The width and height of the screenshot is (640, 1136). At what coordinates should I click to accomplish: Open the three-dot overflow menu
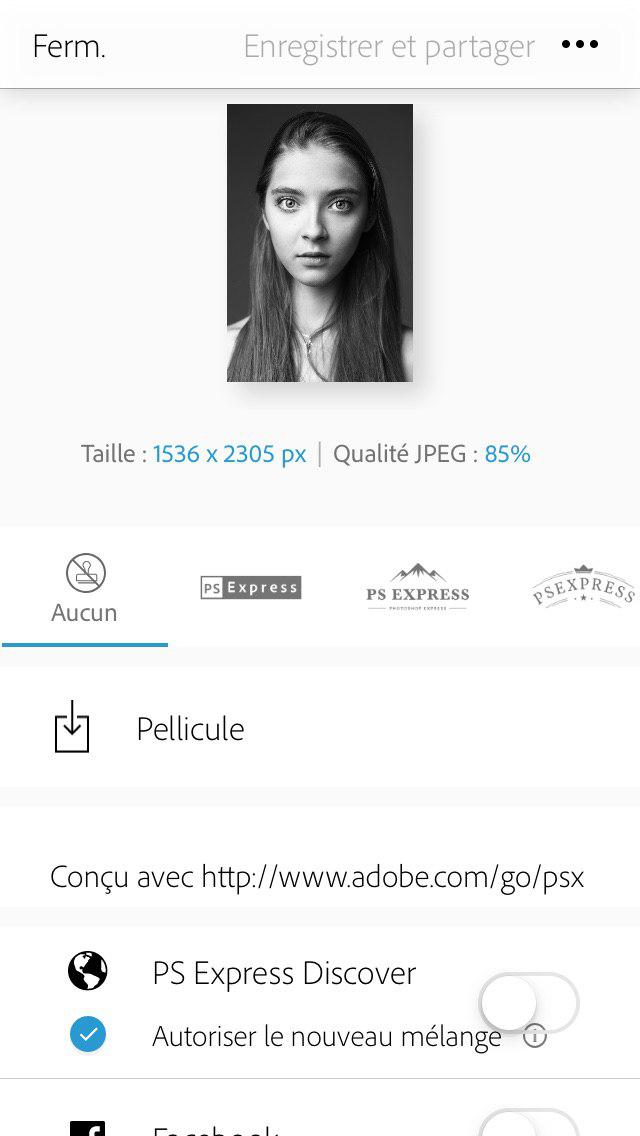coord(580,45)
